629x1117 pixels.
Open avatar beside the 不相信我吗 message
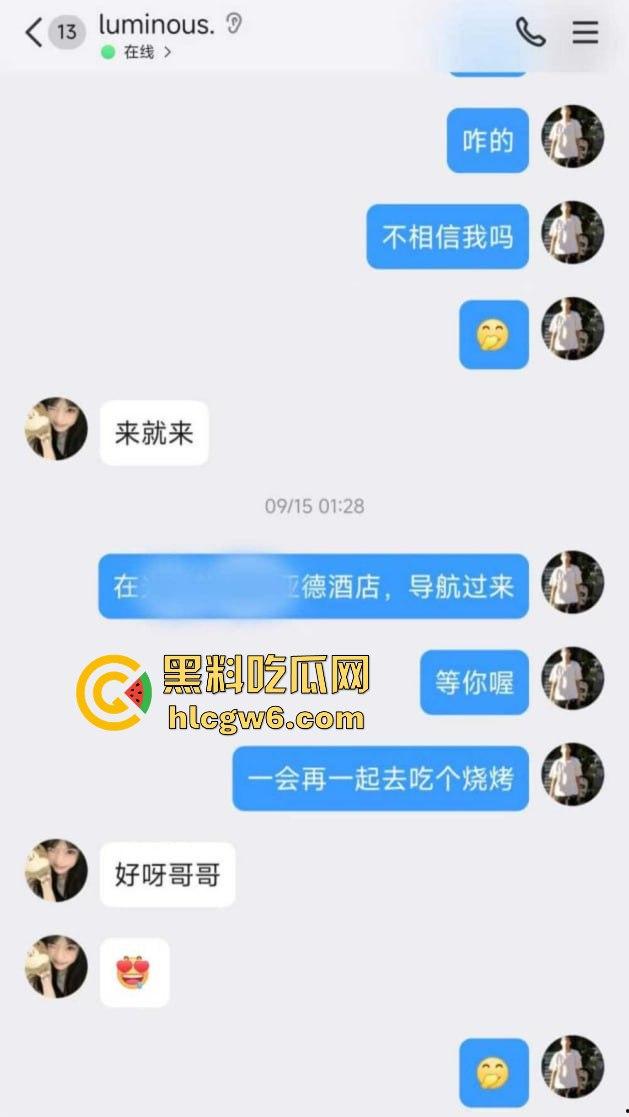point(573,233)
